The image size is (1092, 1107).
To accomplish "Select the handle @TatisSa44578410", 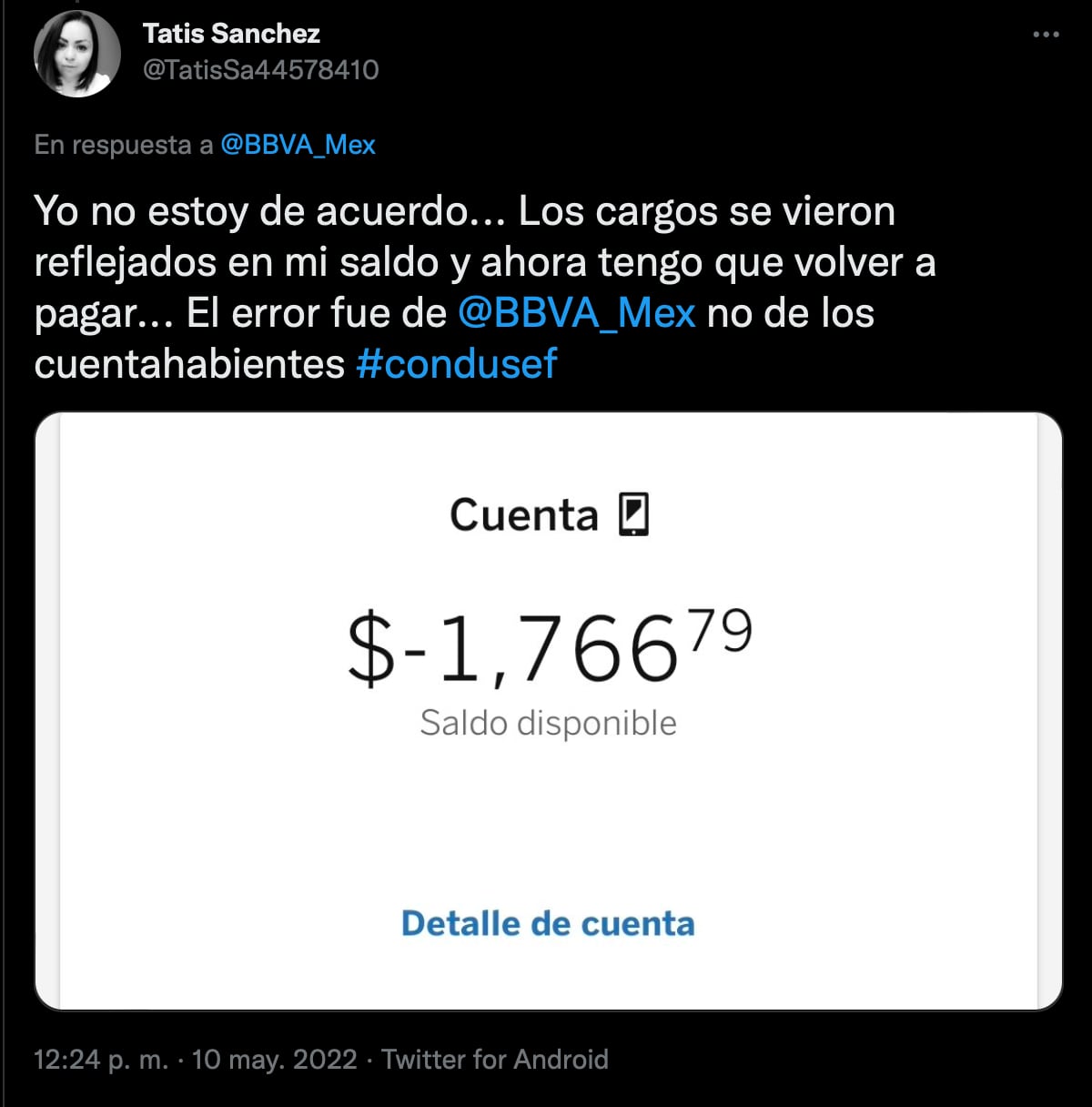I will 262,67.
